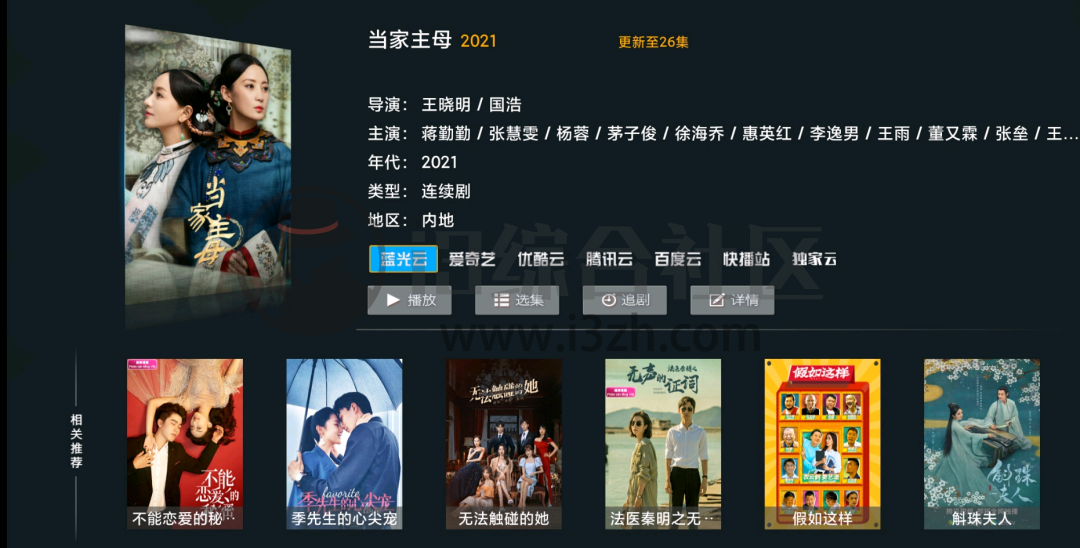Image resolution: width=1080 pixels, height=548 pixels.
Task: Open the 详情 details page
Action: [x=731, y=300]
